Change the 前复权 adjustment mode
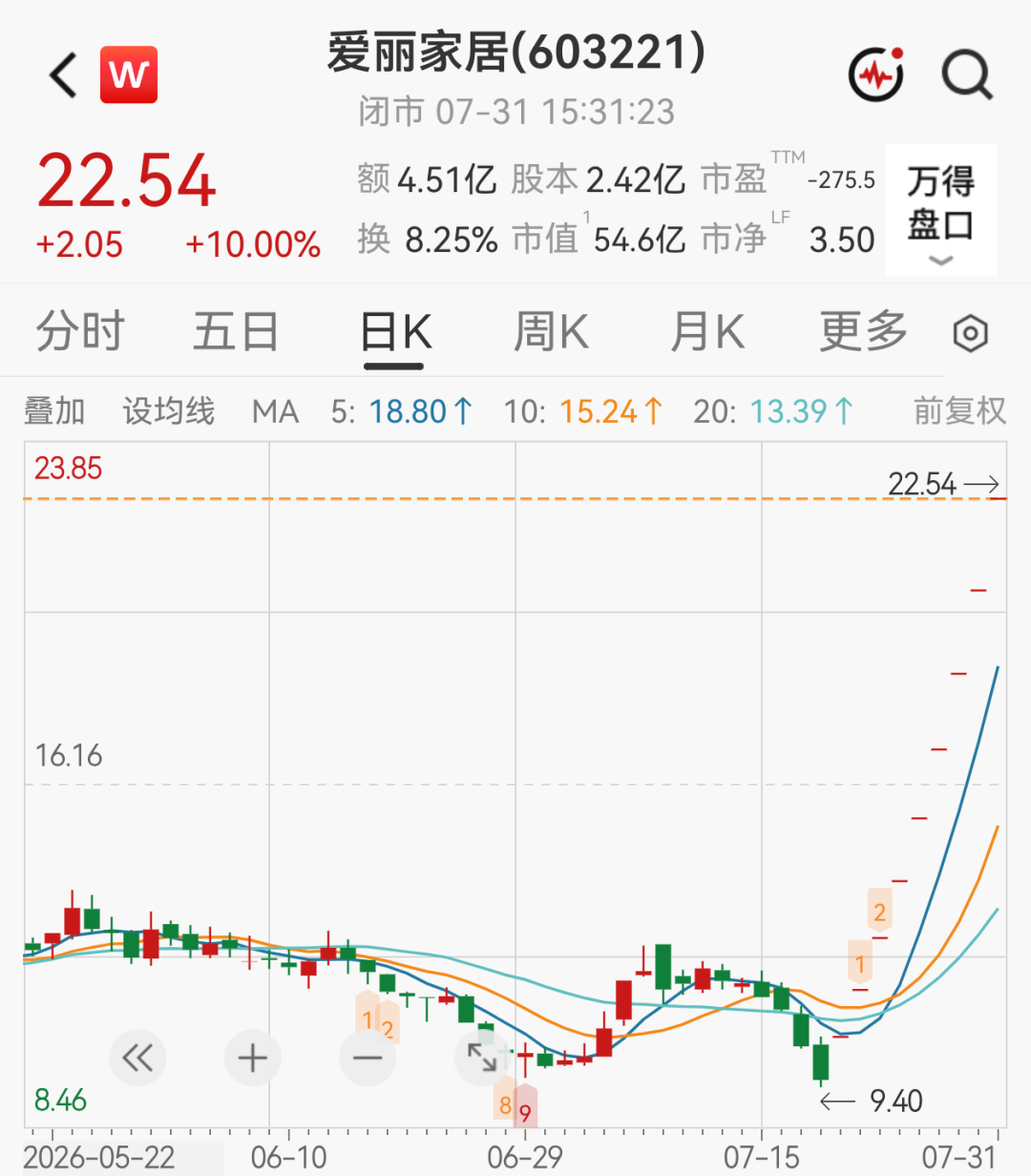1031x1176 pixels. pos(959,411)
